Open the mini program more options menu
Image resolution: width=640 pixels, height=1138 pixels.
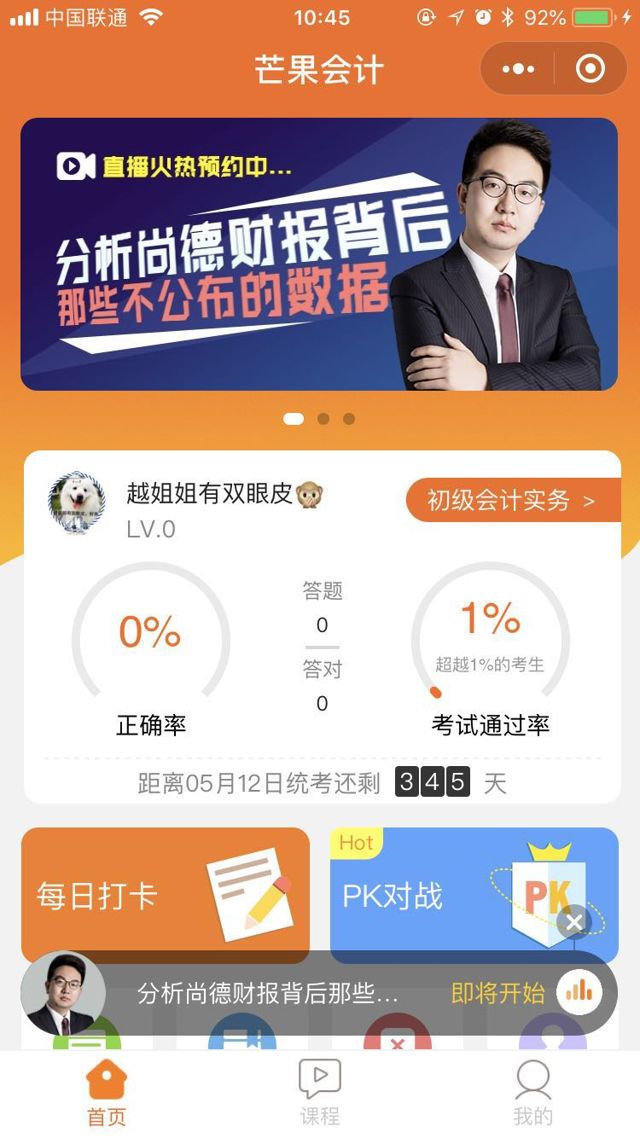(518, 69)
